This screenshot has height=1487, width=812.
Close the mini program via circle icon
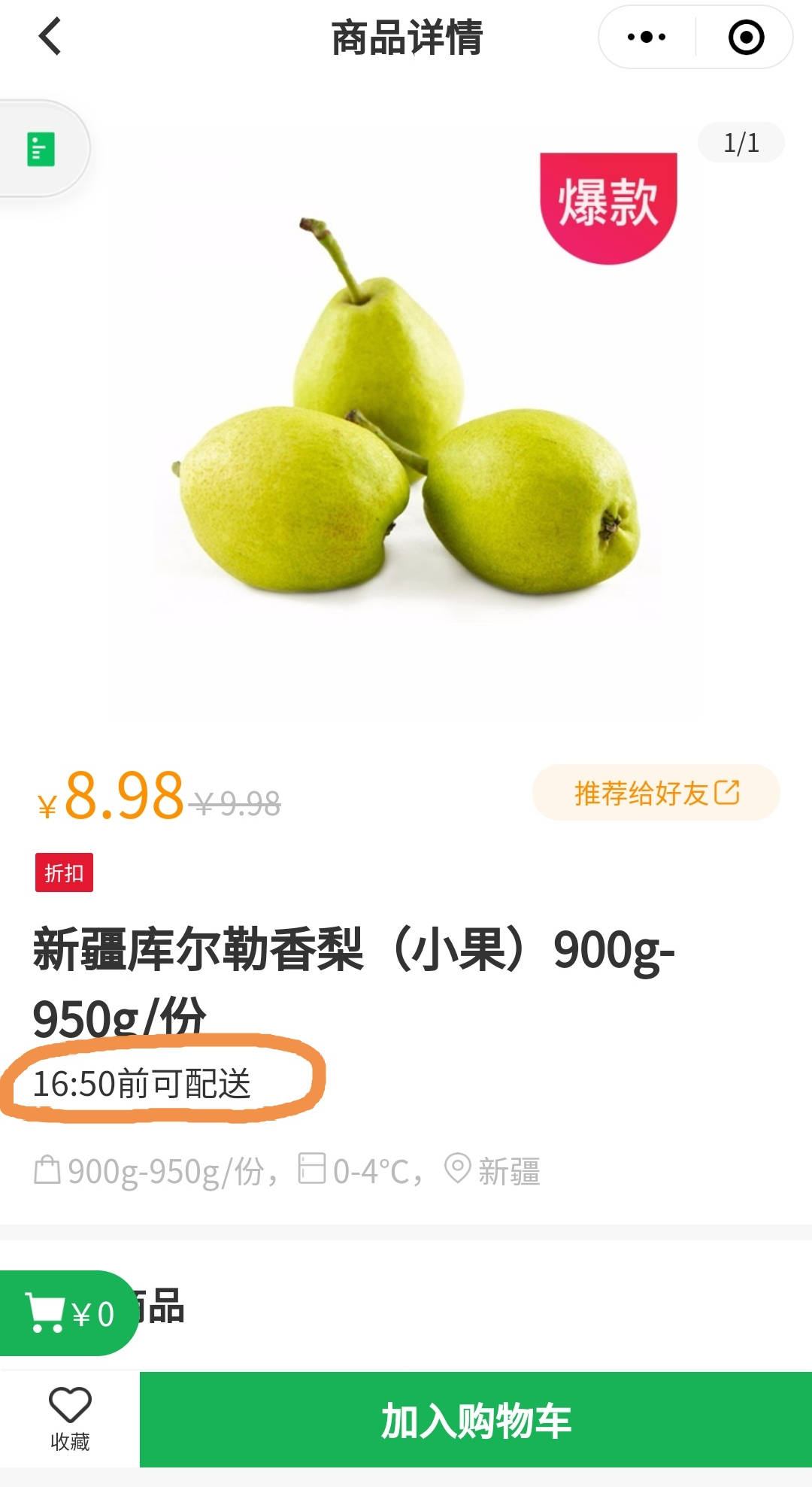tap(746, 37)
